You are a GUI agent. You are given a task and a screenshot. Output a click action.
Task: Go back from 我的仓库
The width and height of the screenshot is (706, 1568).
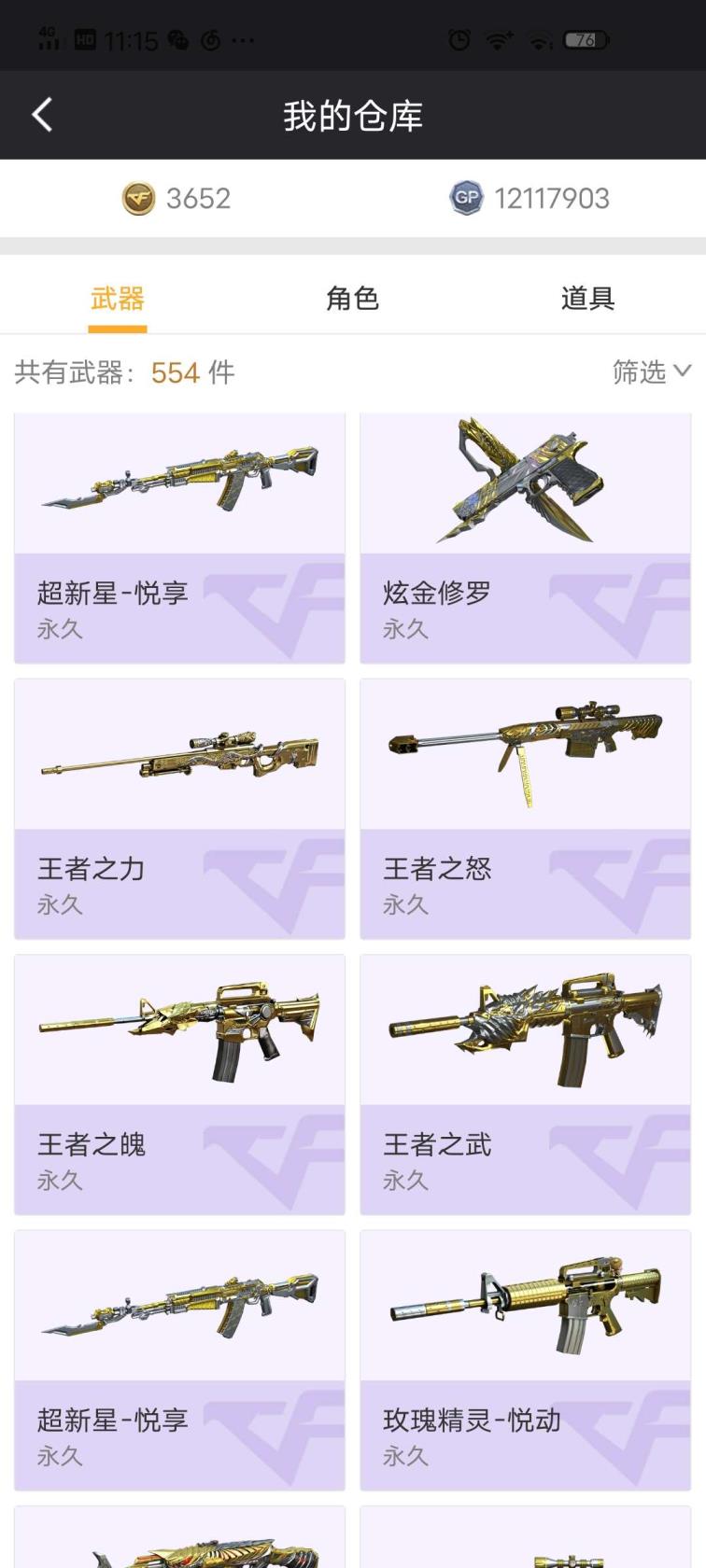coord(42,116)
